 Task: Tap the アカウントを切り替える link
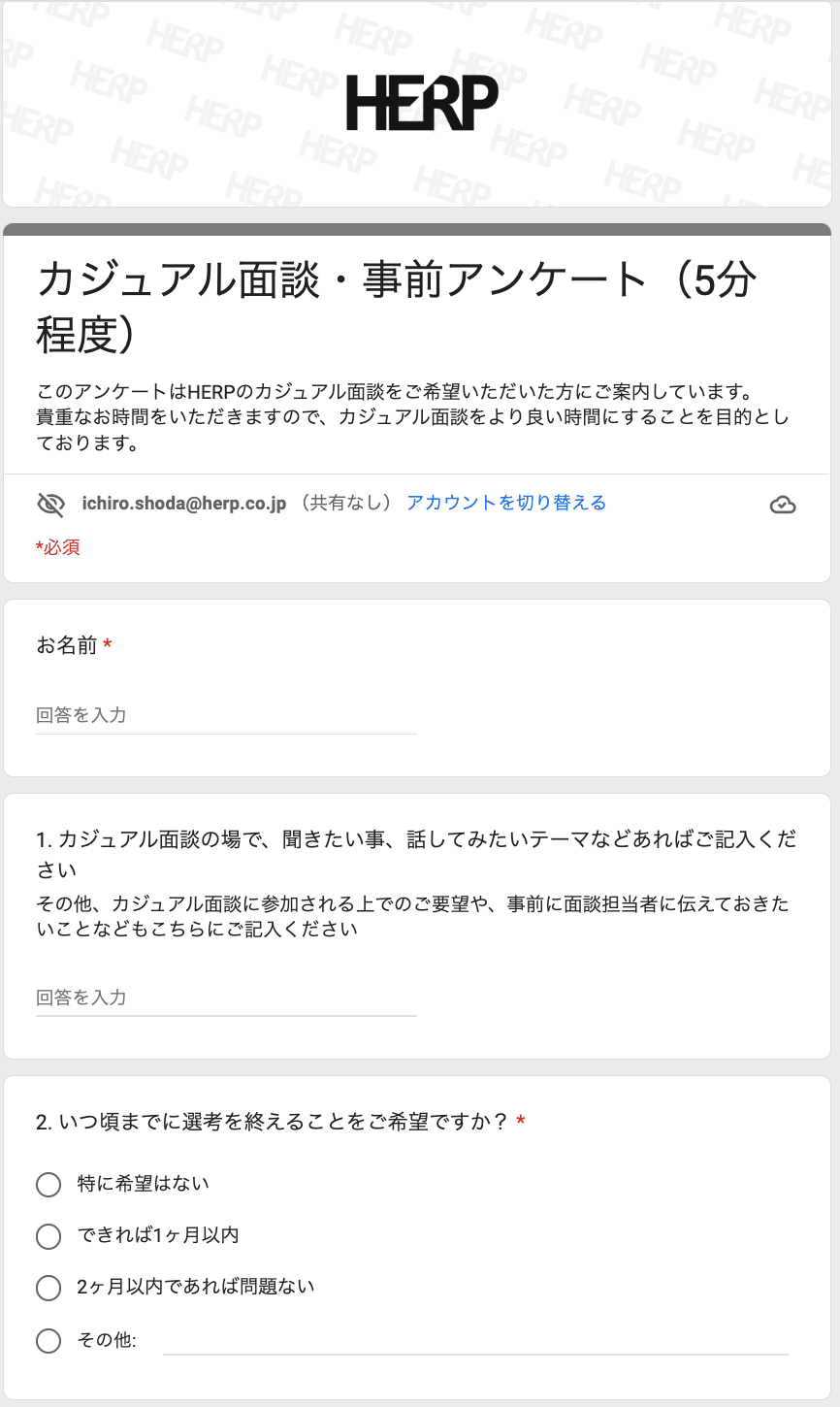[x=505, y=503]
